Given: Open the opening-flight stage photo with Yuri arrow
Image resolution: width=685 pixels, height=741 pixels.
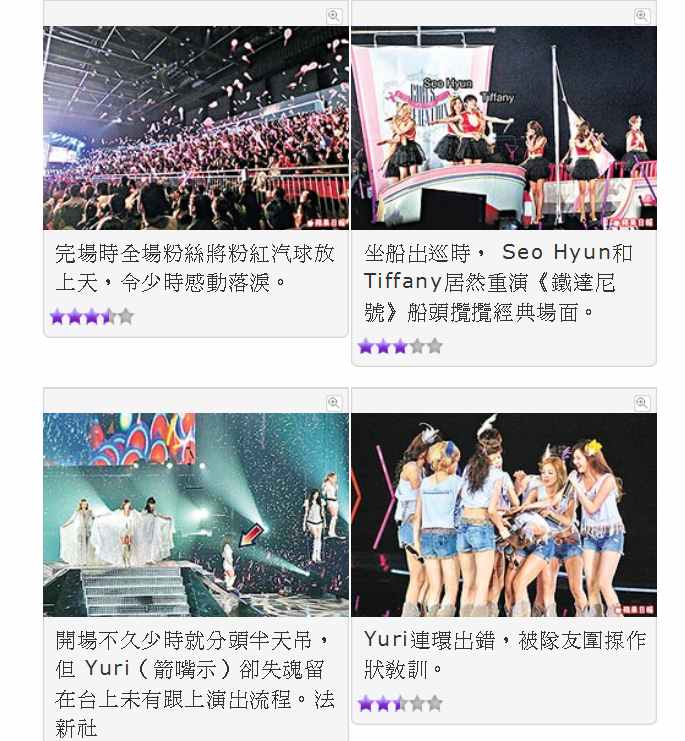Looking at the screenshot, I should pos(196,514).
